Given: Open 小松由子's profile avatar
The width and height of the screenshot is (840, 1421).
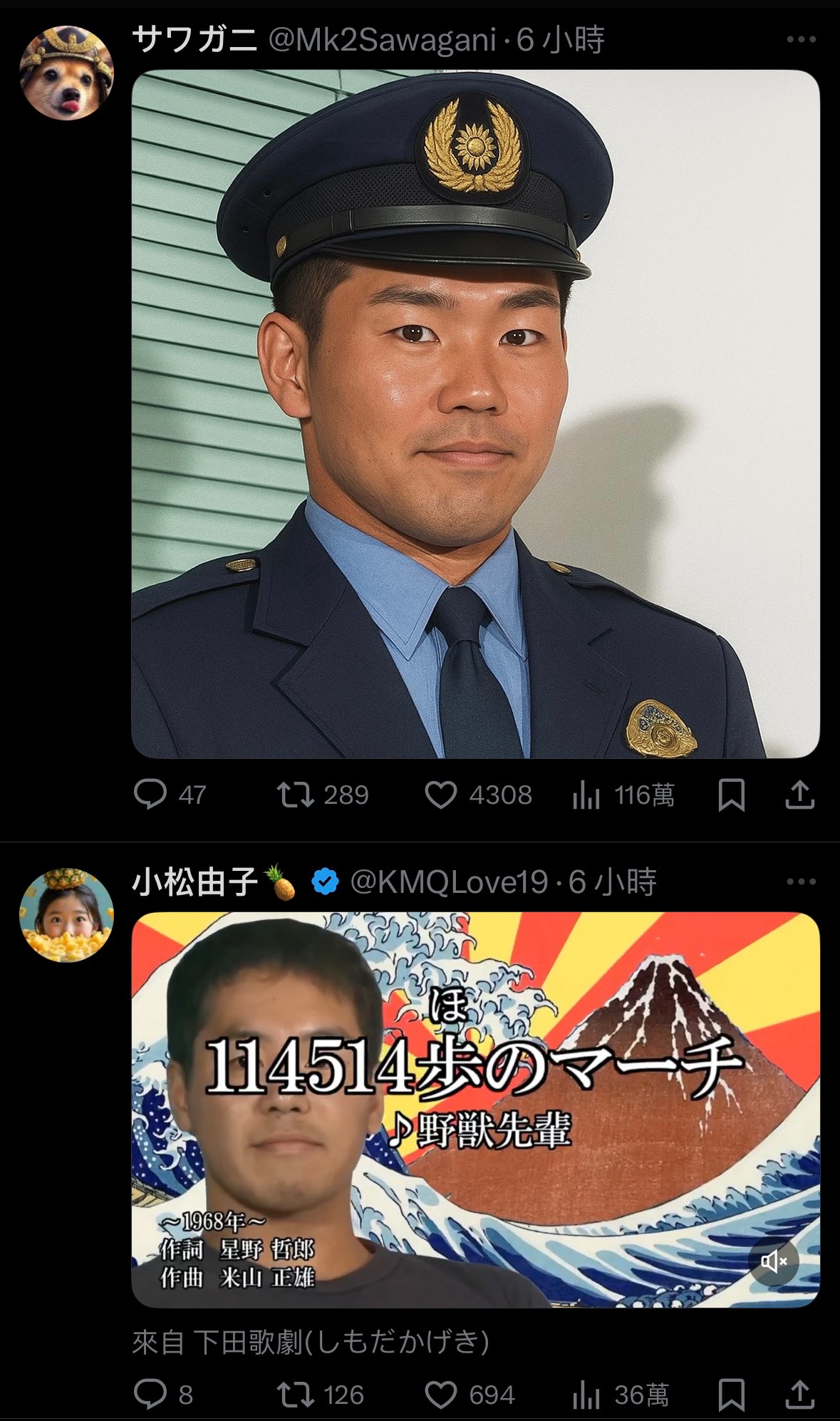Looking at the screenshot, I should 66,915.
